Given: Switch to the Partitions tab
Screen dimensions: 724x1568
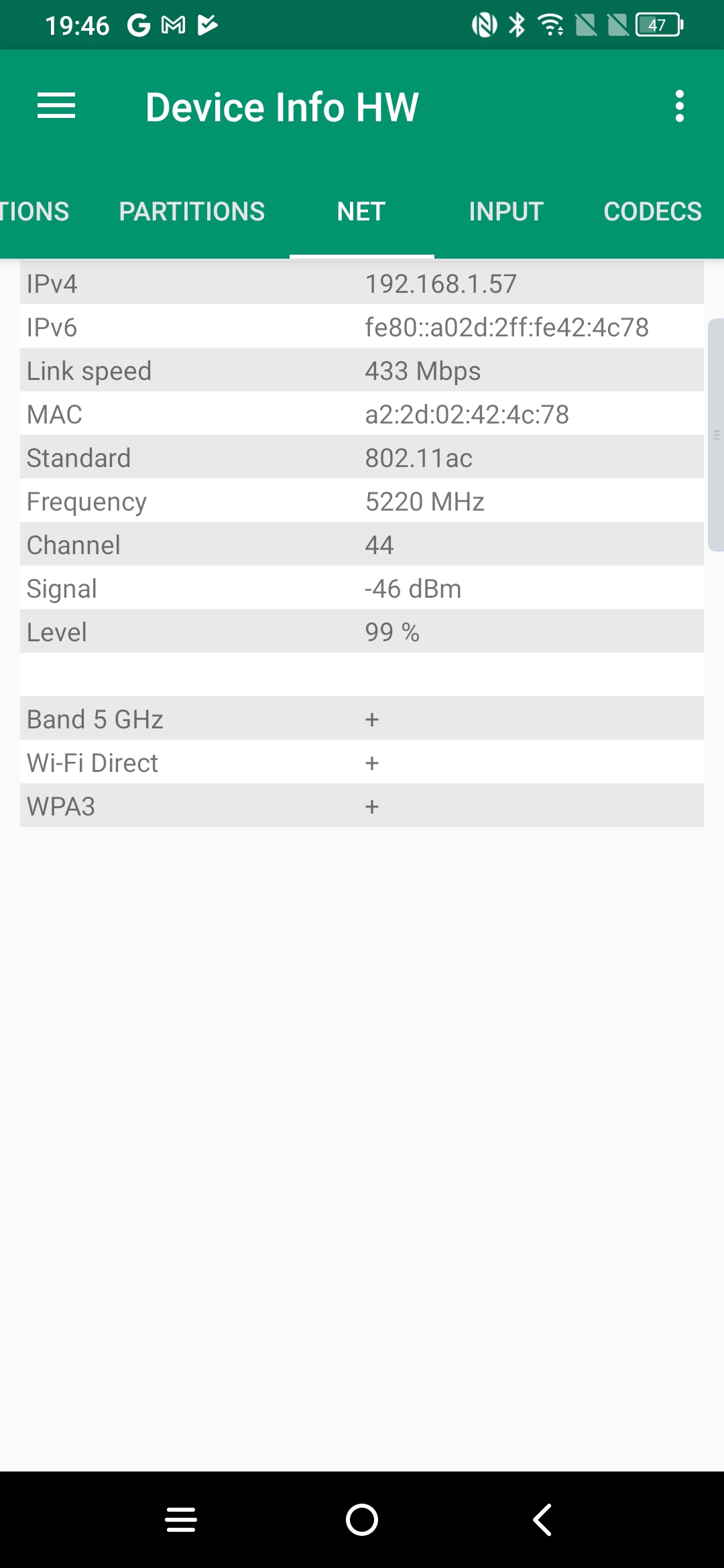Looking at the screenshot, I should point(192,212).
